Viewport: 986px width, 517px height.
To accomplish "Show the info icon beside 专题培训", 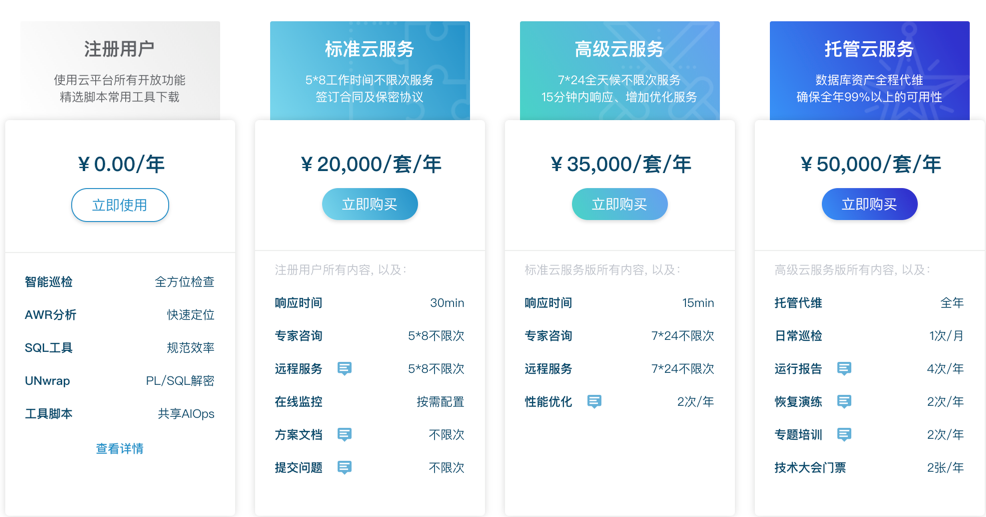I will (844, 435).
